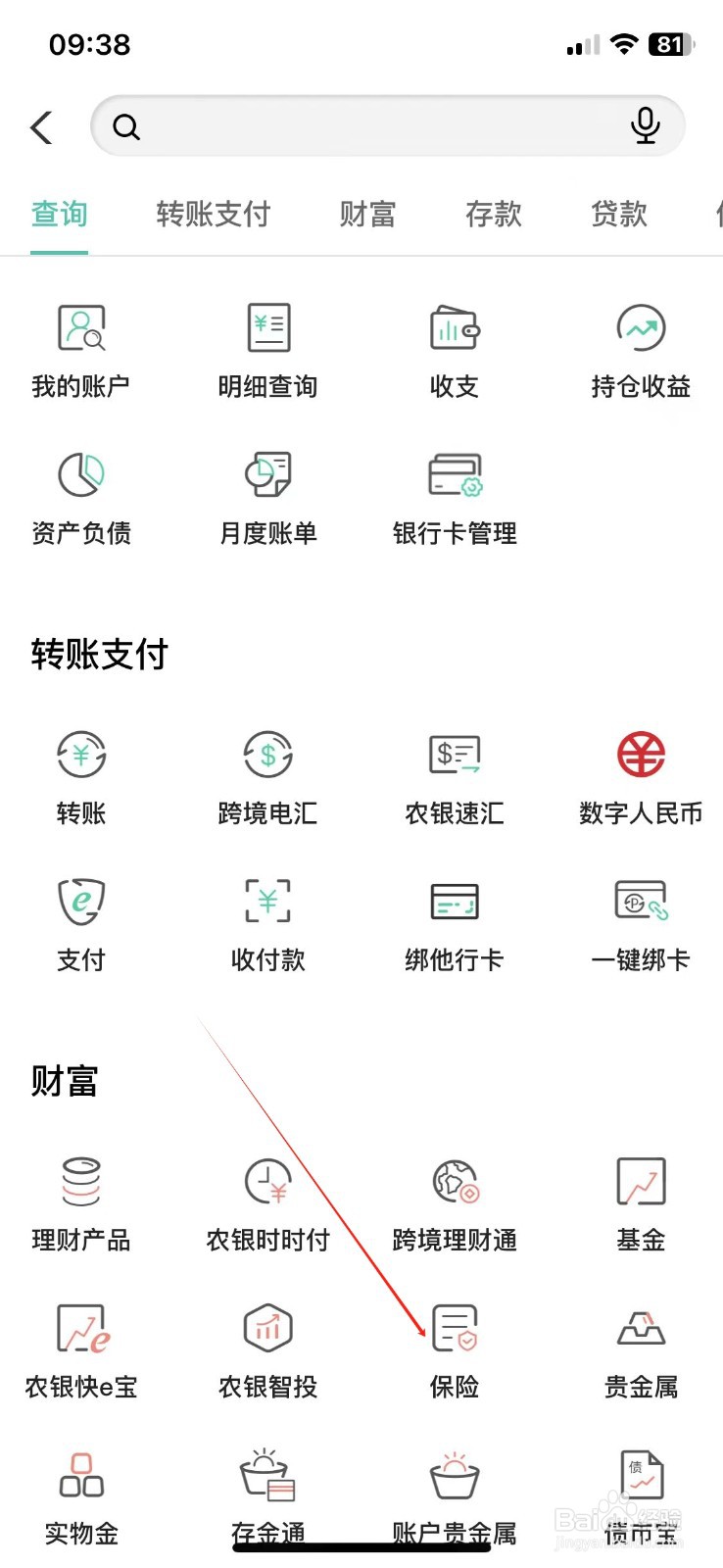Select the 收支 income-expense icon

click(x=453, y=350)
